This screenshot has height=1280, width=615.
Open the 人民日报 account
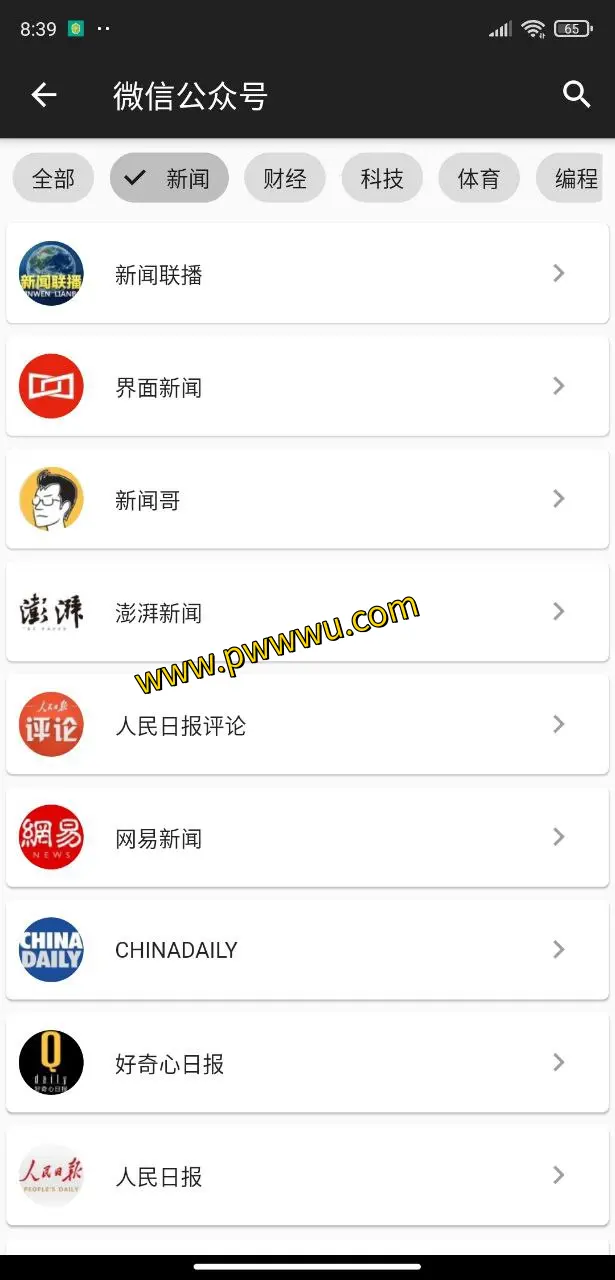tap(307, 1176)
